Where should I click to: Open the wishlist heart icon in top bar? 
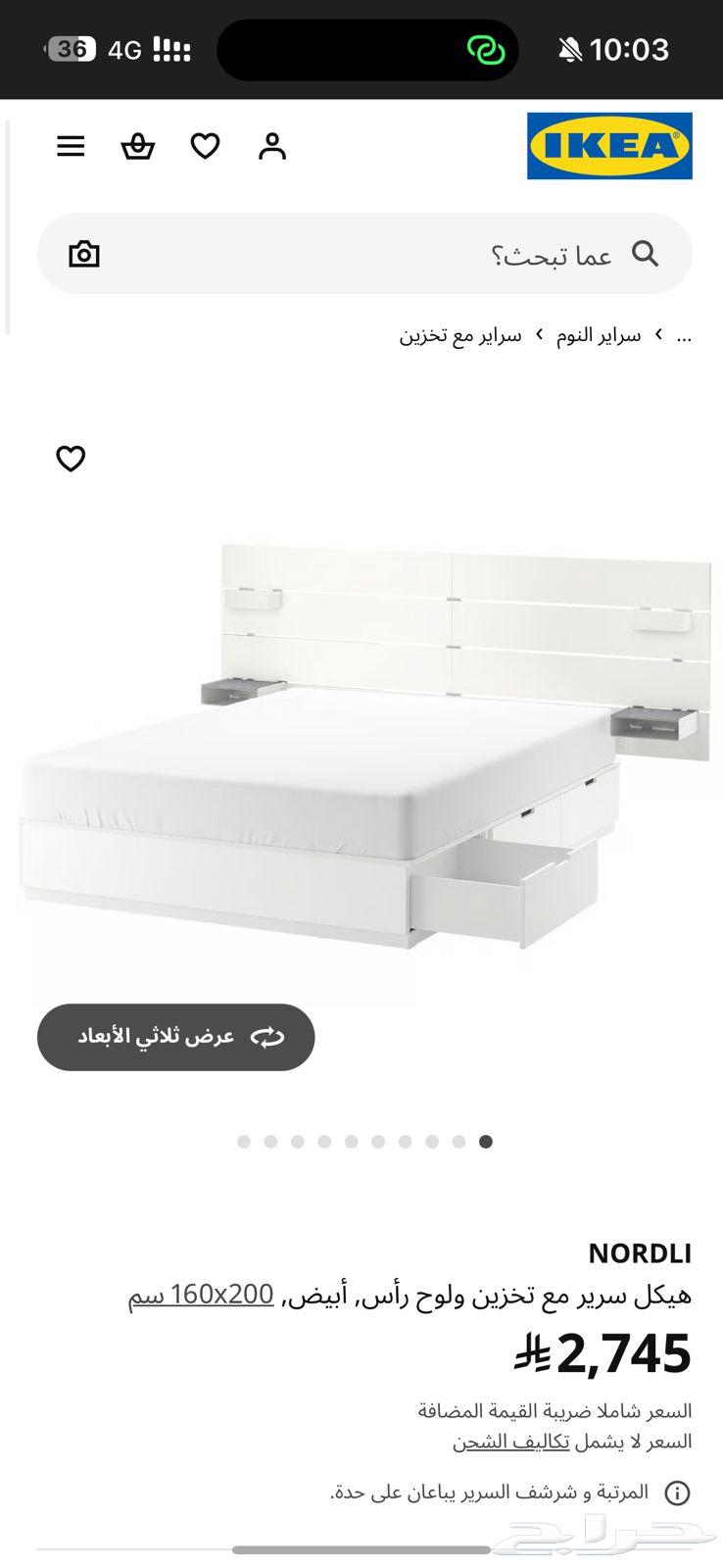click(x=205, y=145)
